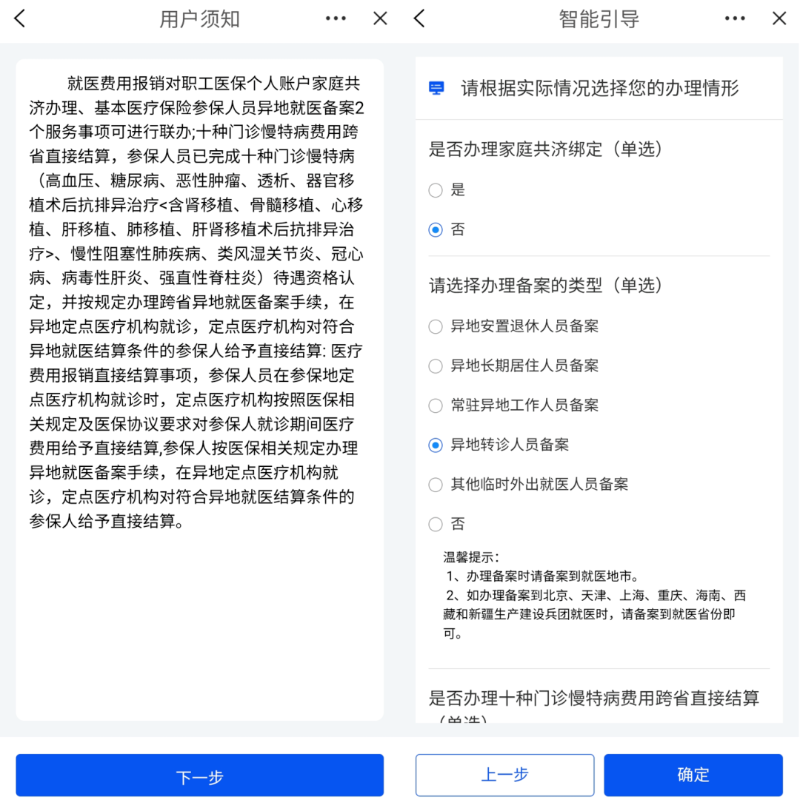The width and height of the screenshot is (800, 811).
Task: Select 否 under 办理备案的类型
Action: click(x=435, y=524)
